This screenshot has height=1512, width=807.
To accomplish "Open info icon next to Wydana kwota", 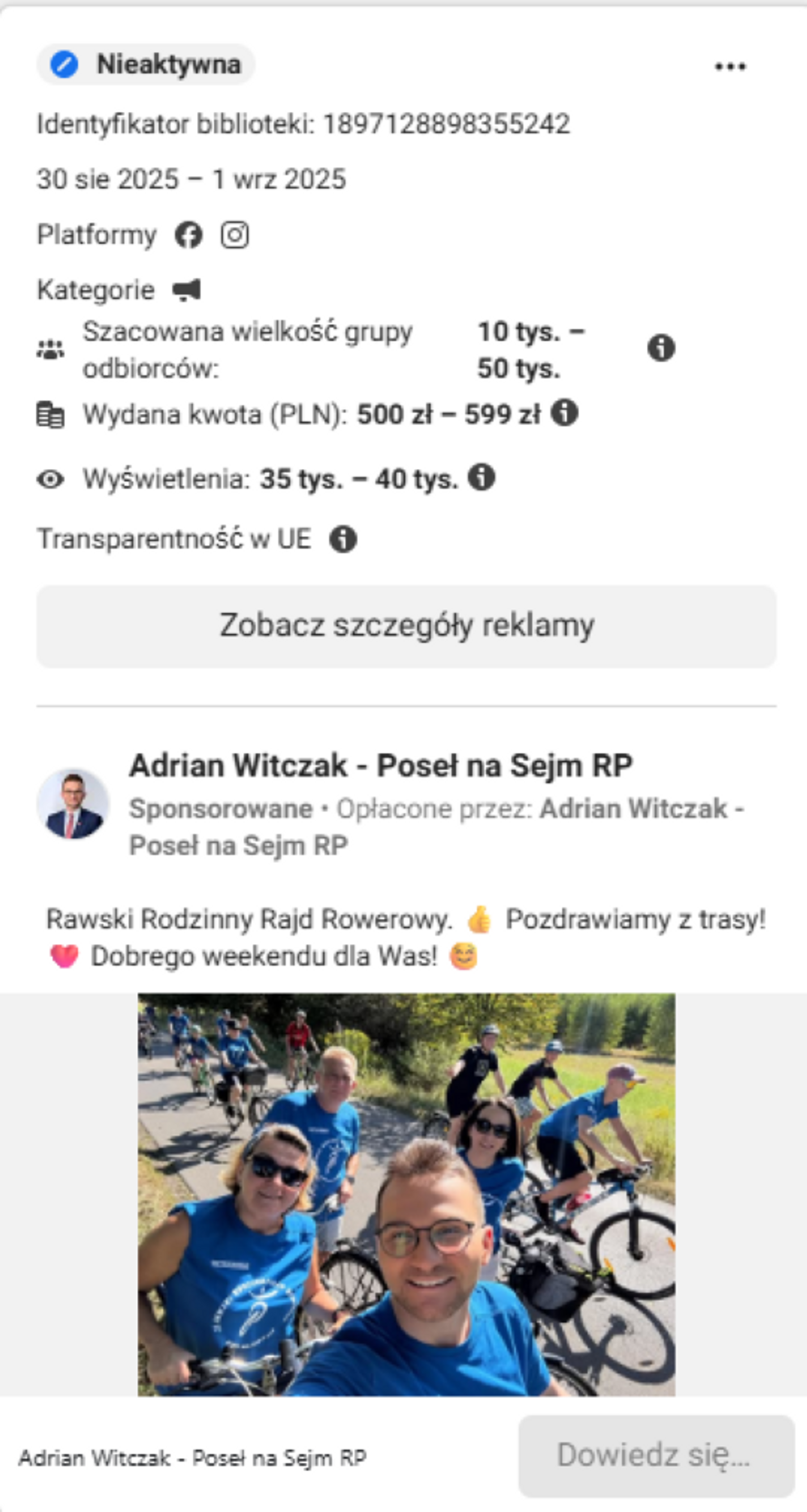I will (564, 412).
